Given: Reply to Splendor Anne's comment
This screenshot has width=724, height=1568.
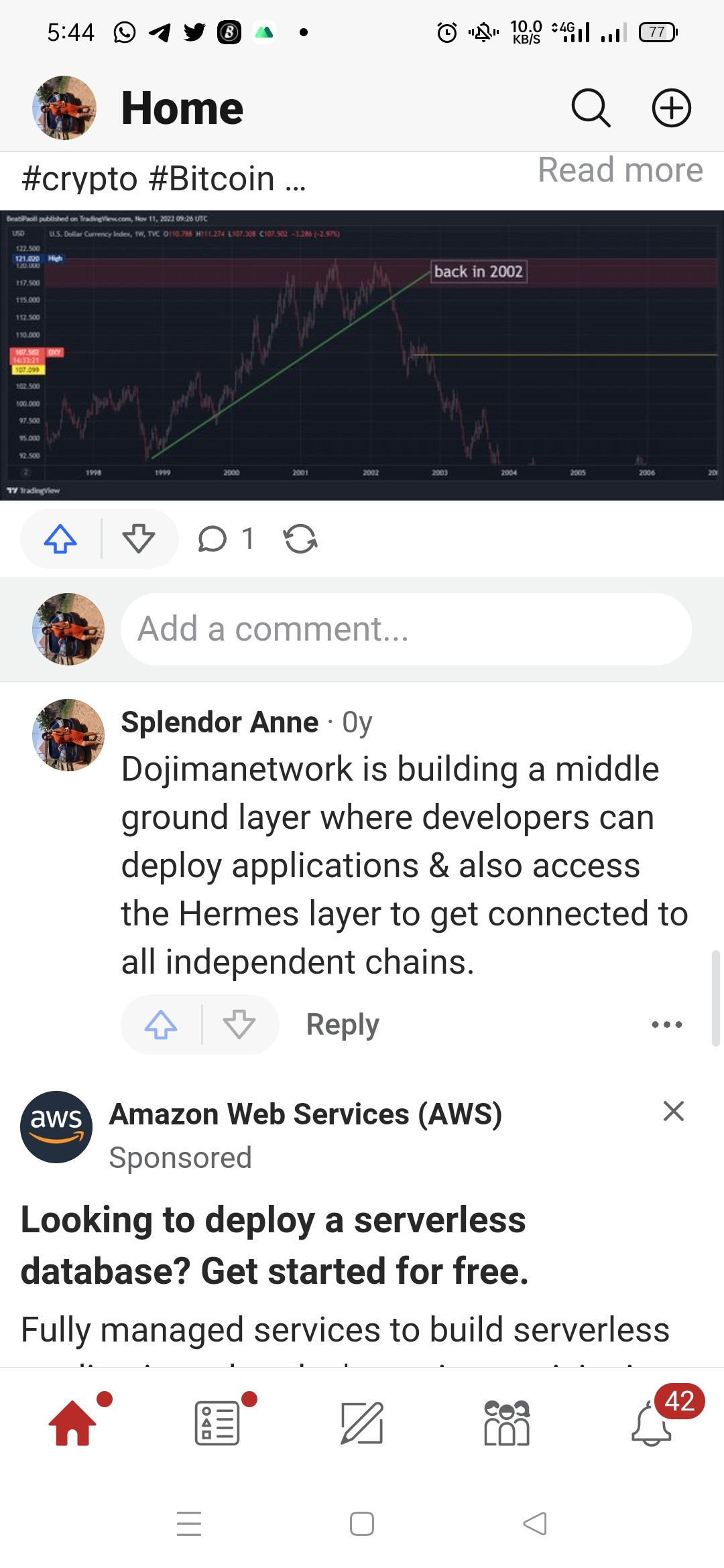Looking at the screenshot, I should pyautogui.click(x=343, y=1025).
